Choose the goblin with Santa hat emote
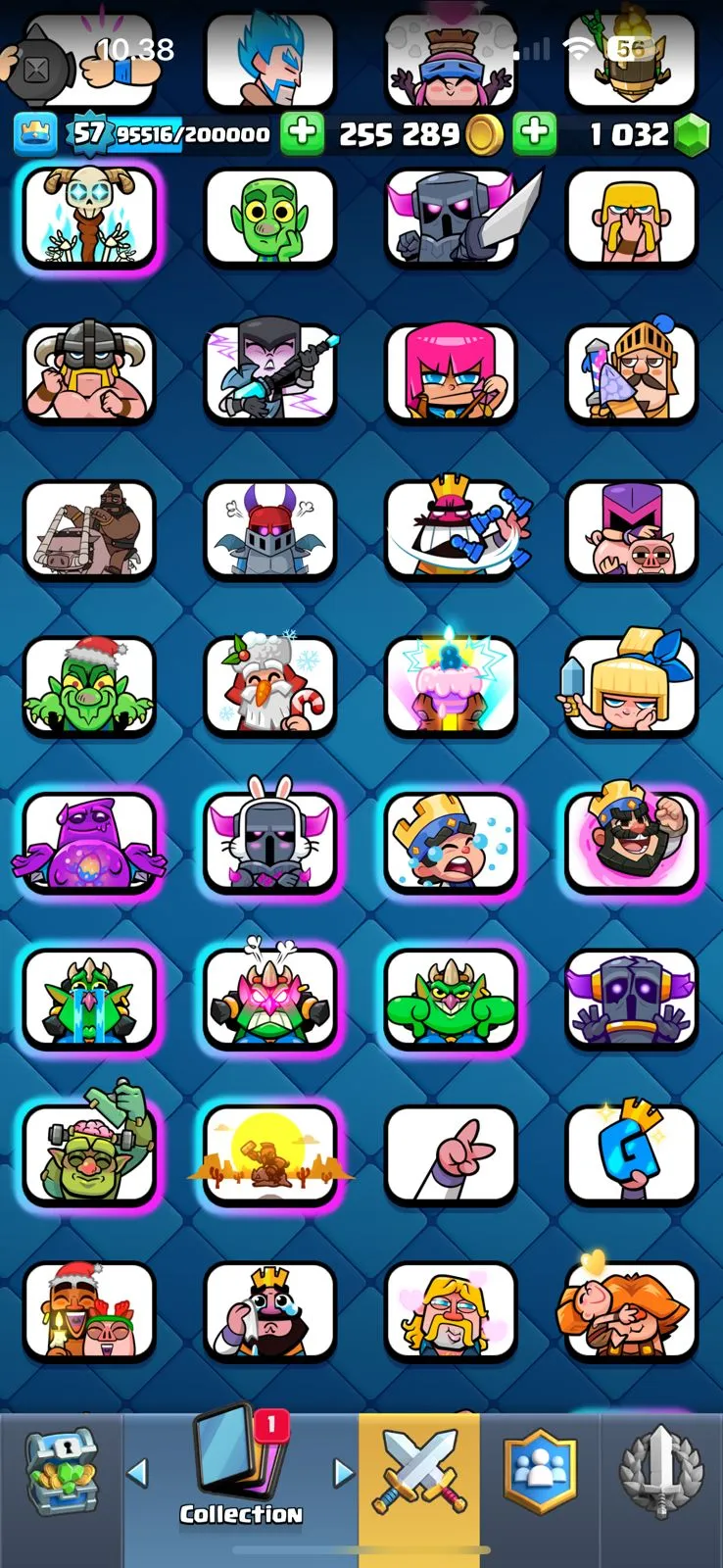The height and width of the screenshot is (1568, 723). pos(89,686)
